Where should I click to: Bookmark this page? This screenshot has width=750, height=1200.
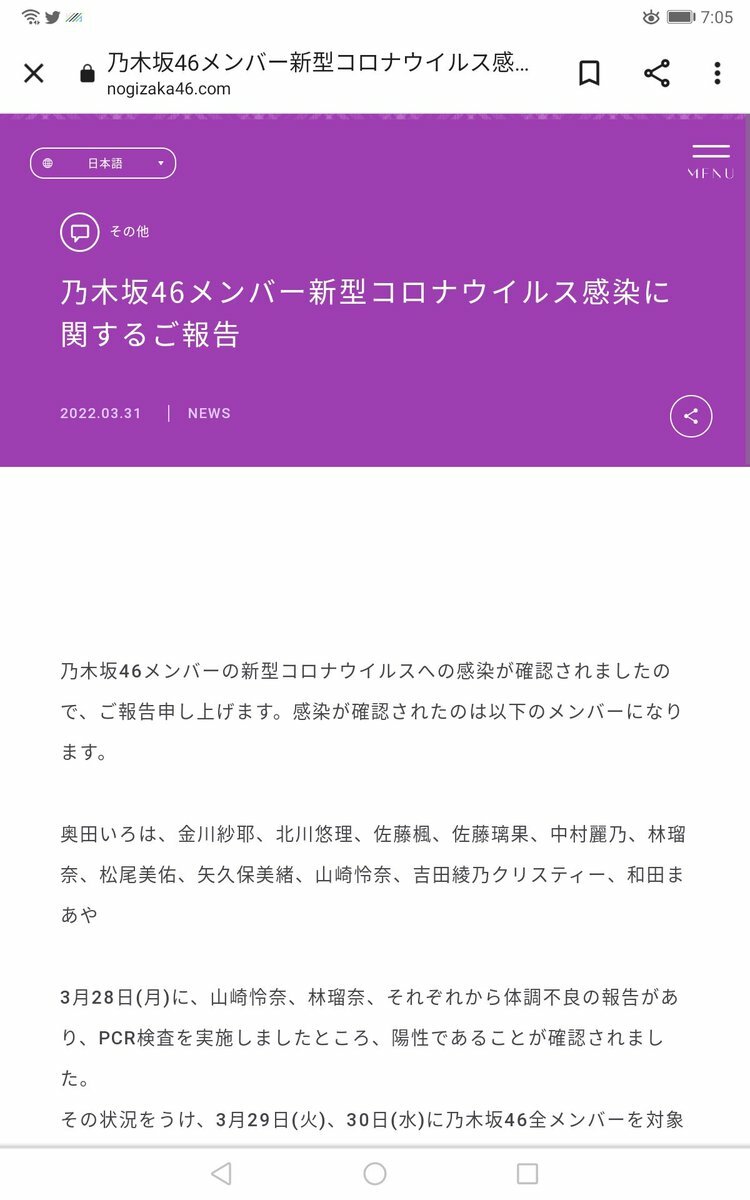tap(589, 73)
